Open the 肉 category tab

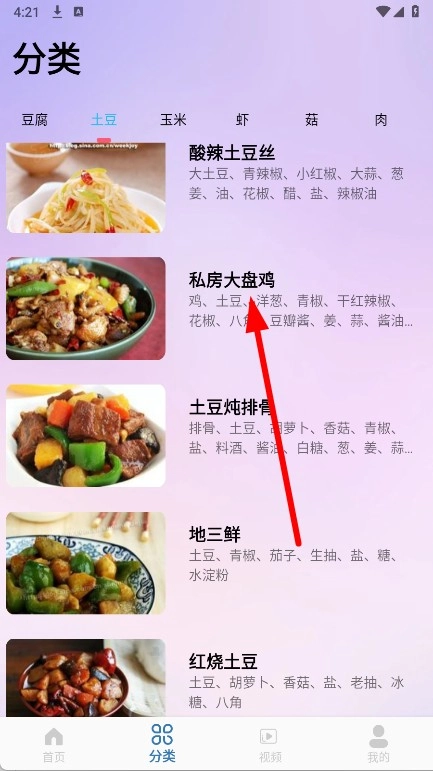coord(381,119)
